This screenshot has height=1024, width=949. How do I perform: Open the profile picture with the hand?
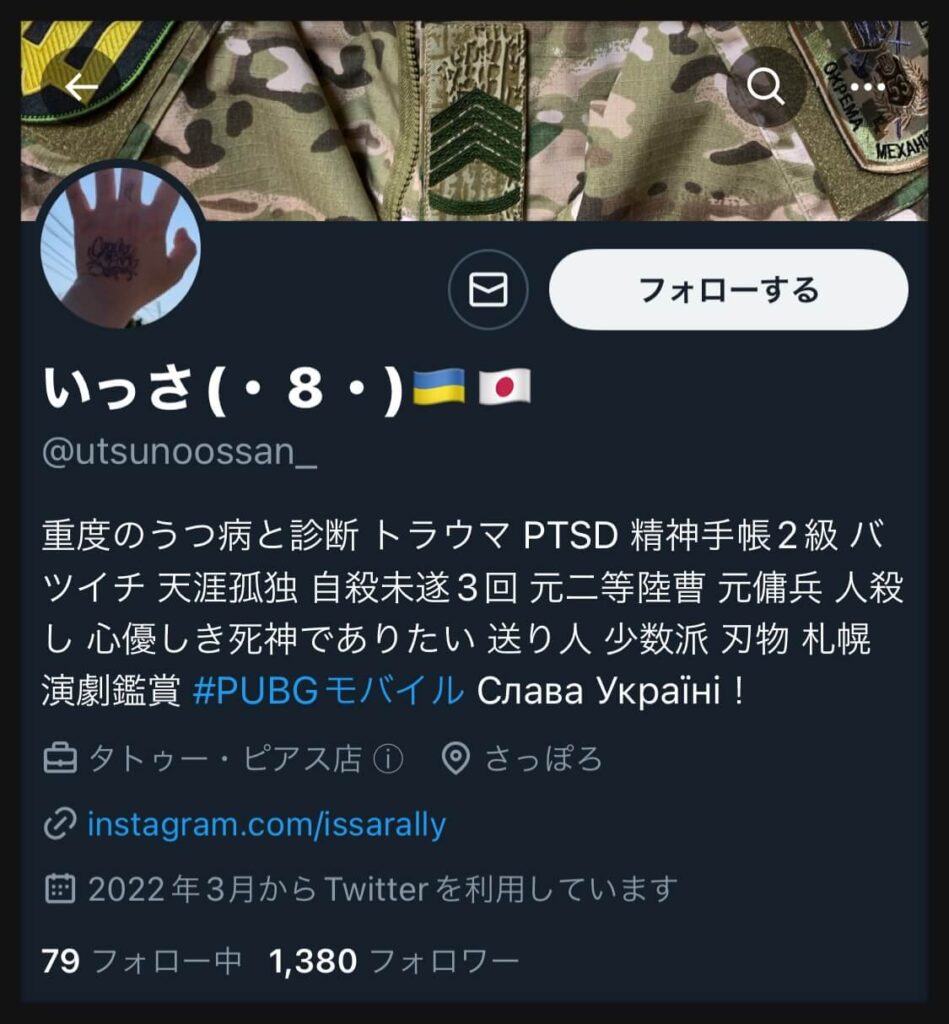coord(121,245)
